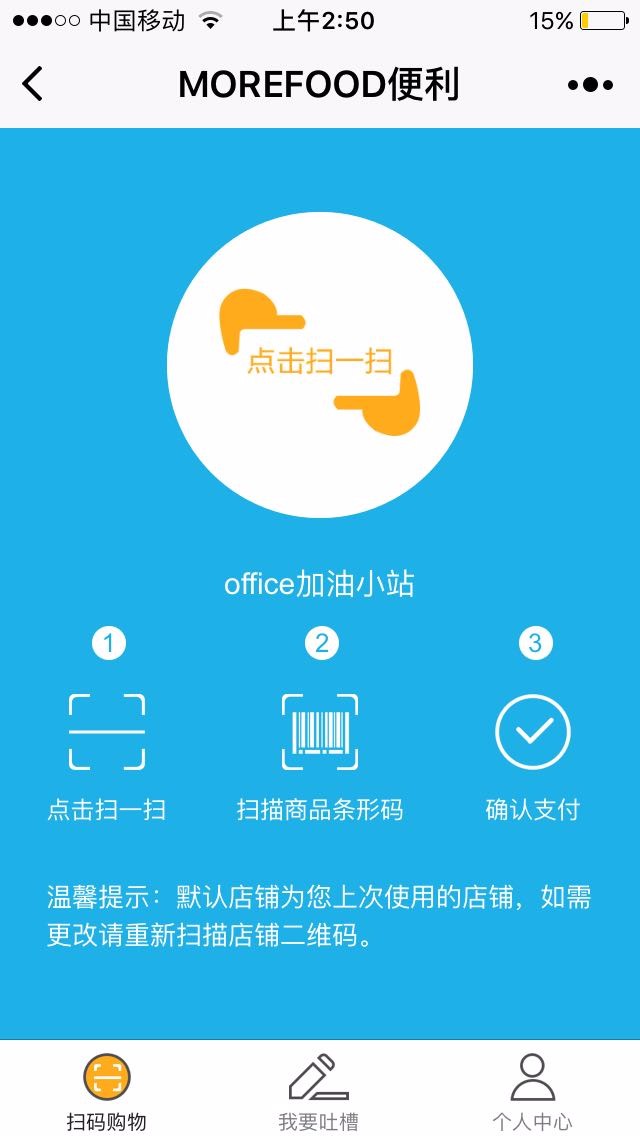Screen dimensions: 640x1136
Task: Open the three-dot overflow menu
Action: (x=590, y=85)
